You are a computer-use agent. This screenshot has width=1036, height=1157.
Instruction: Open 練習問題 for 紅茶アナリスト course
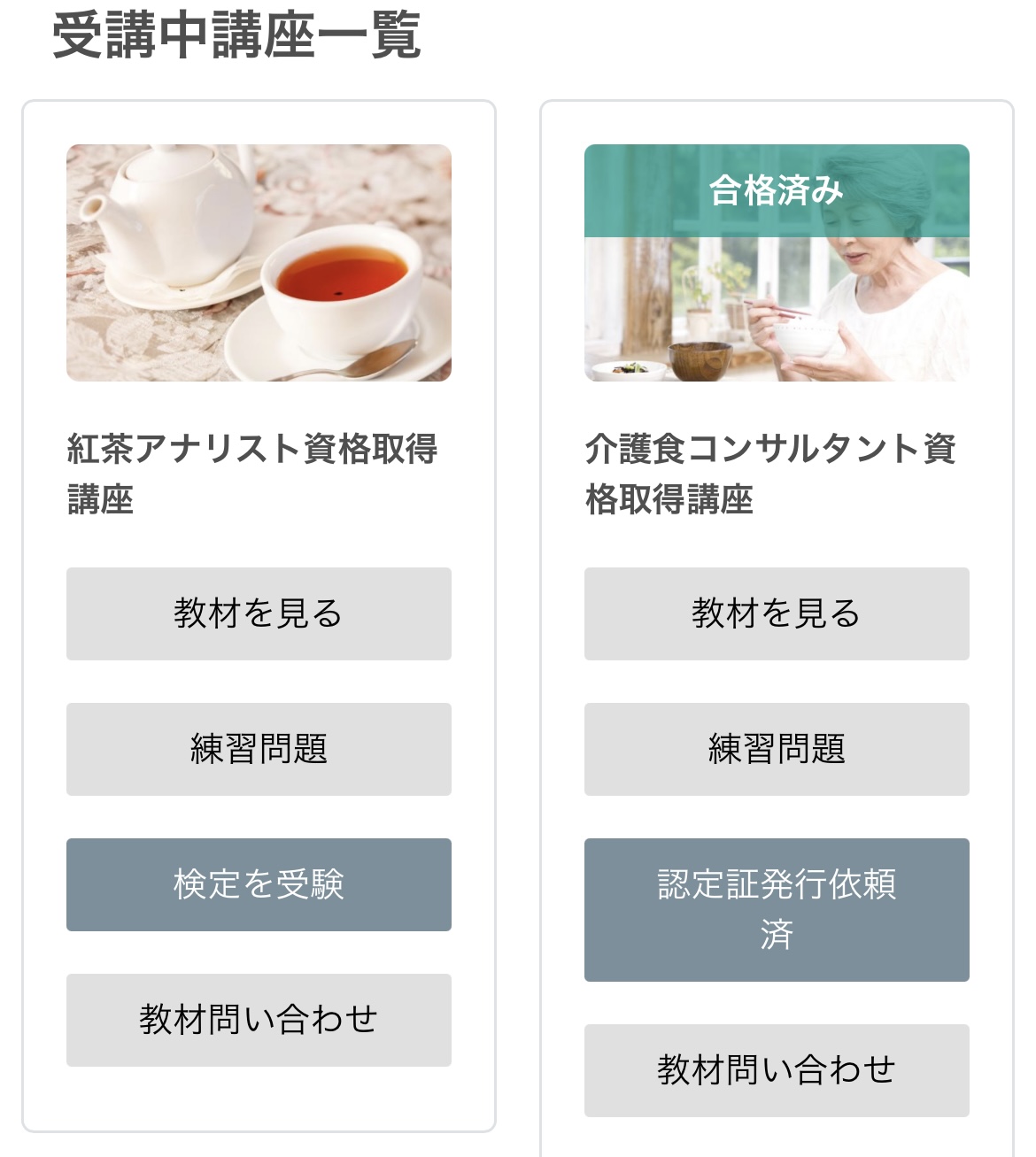pyautogui.click(x=259, y=749)
